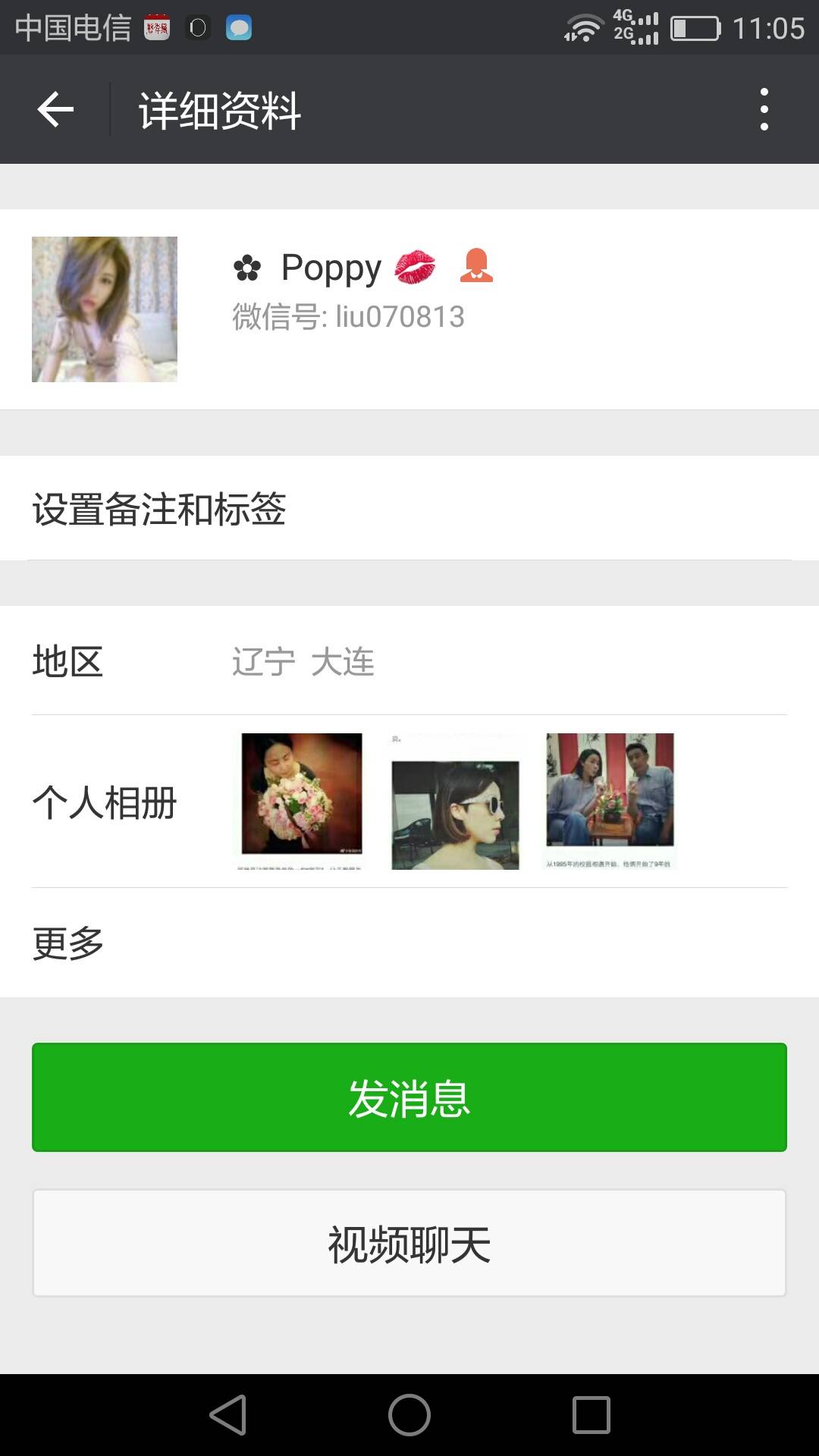Open 设置备注和标签 settings

pyautogui.click(x=409, y=509)
